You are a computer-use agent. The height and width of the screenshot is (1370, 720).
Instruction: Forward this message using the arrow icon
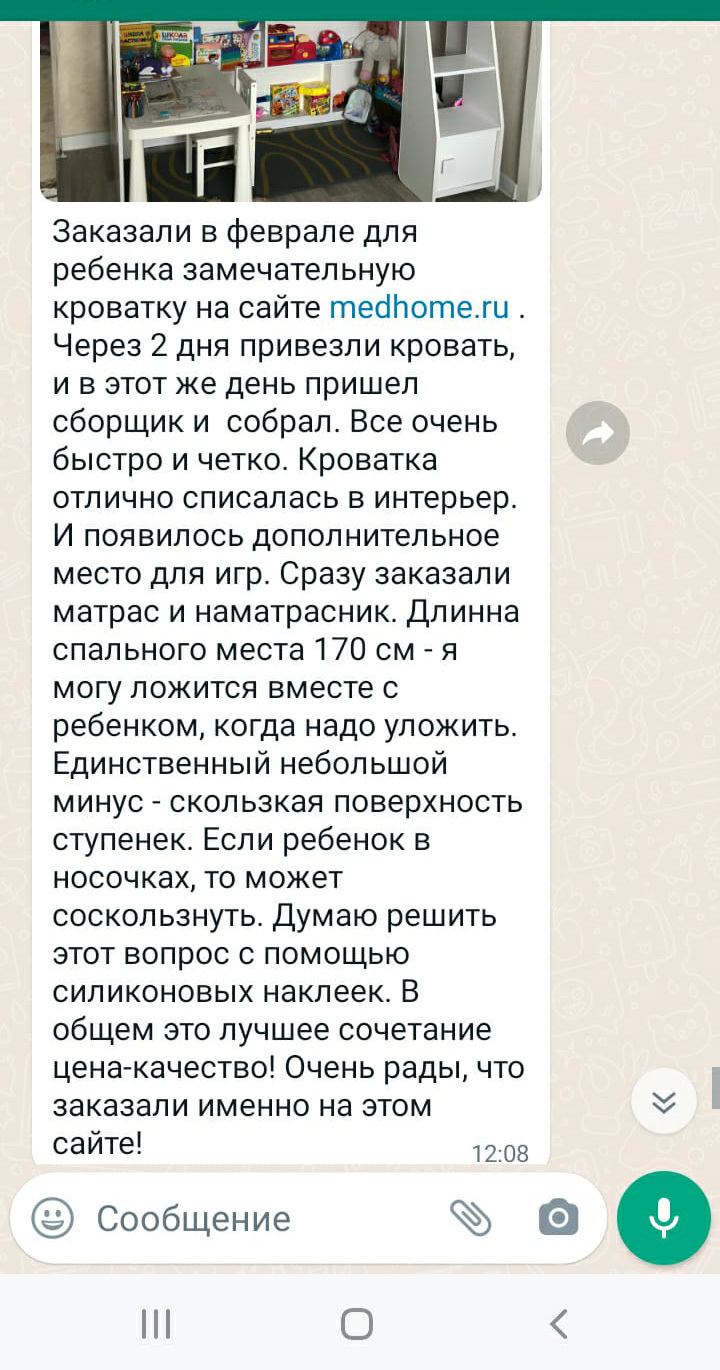pos(598,433)
